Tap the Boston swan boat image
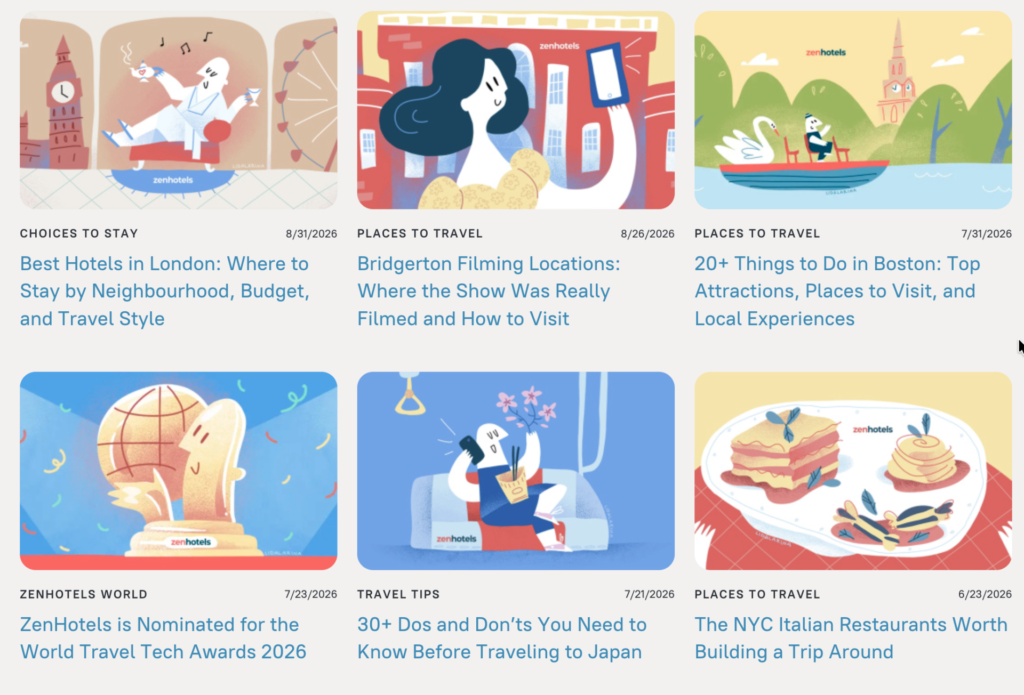Screen dimensions: 1024x695 click(853, 110)
